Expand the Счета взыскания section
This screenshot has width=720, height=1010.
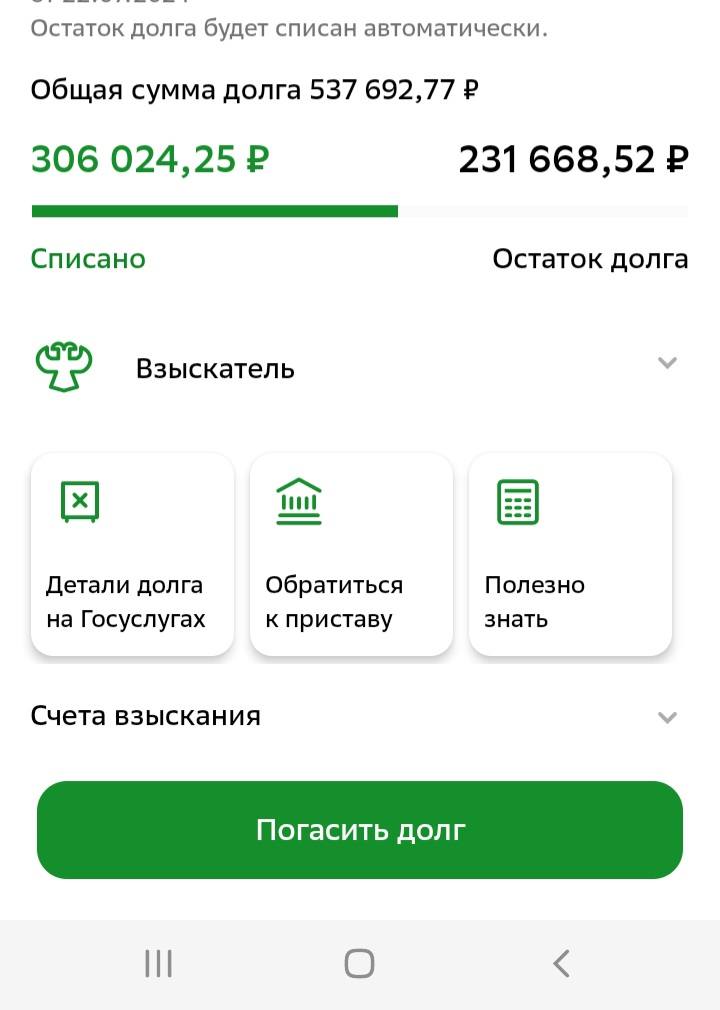click(668, 718)
